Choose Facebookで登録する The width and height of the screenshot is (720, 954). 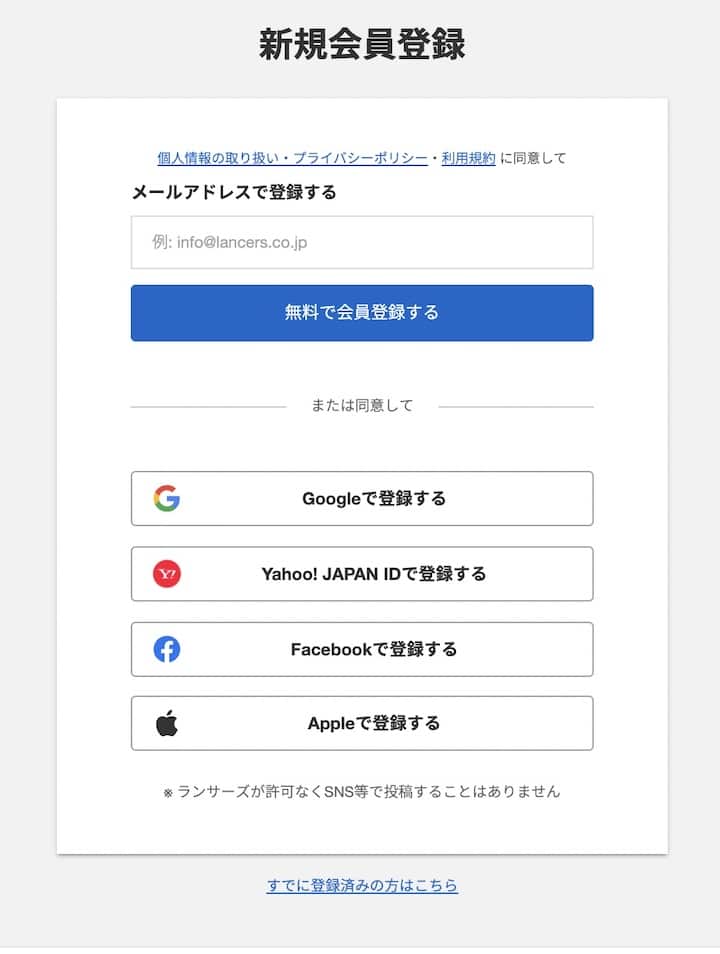[x=361, y=649]
